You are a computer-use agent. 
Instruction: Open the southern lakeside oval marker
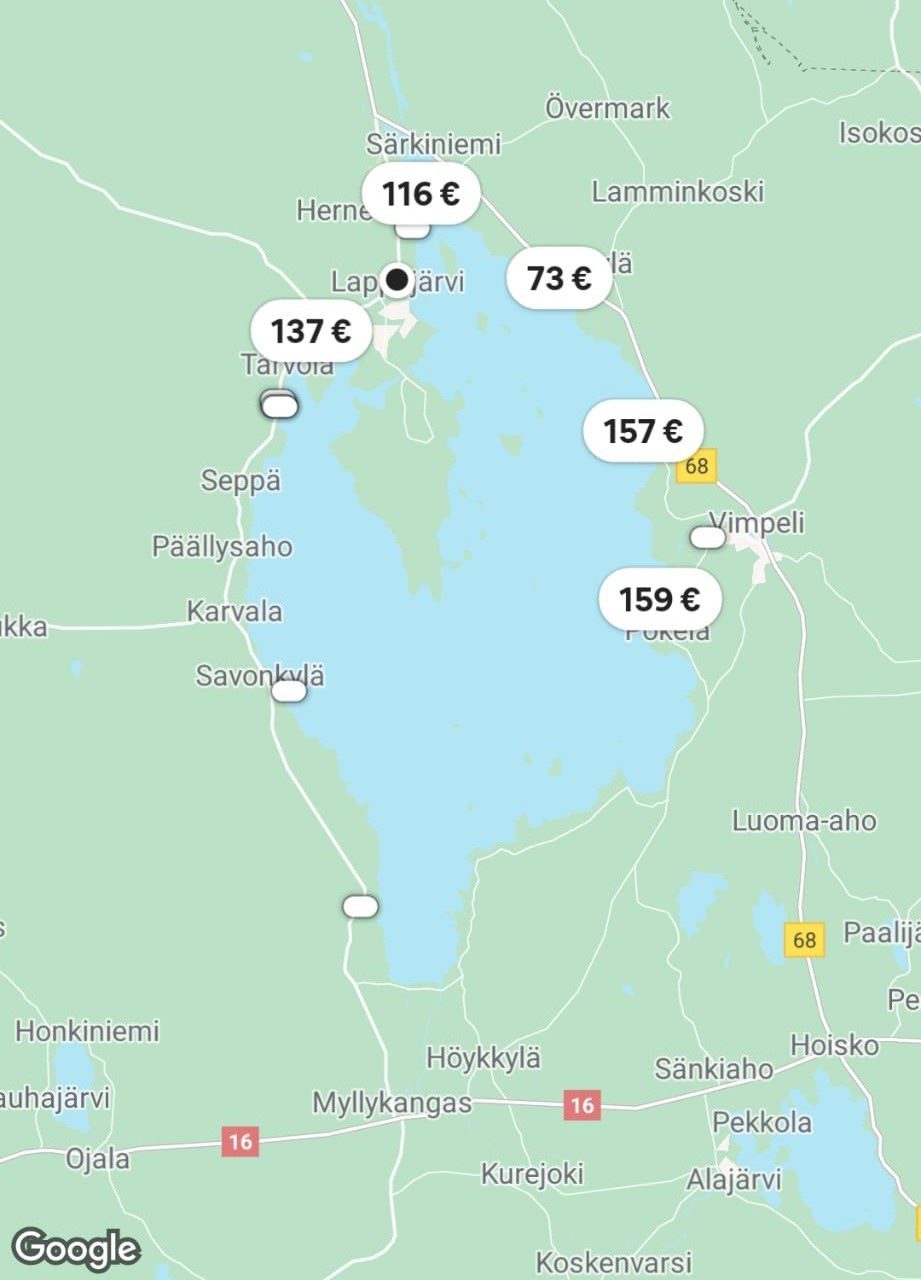[358, 908]
